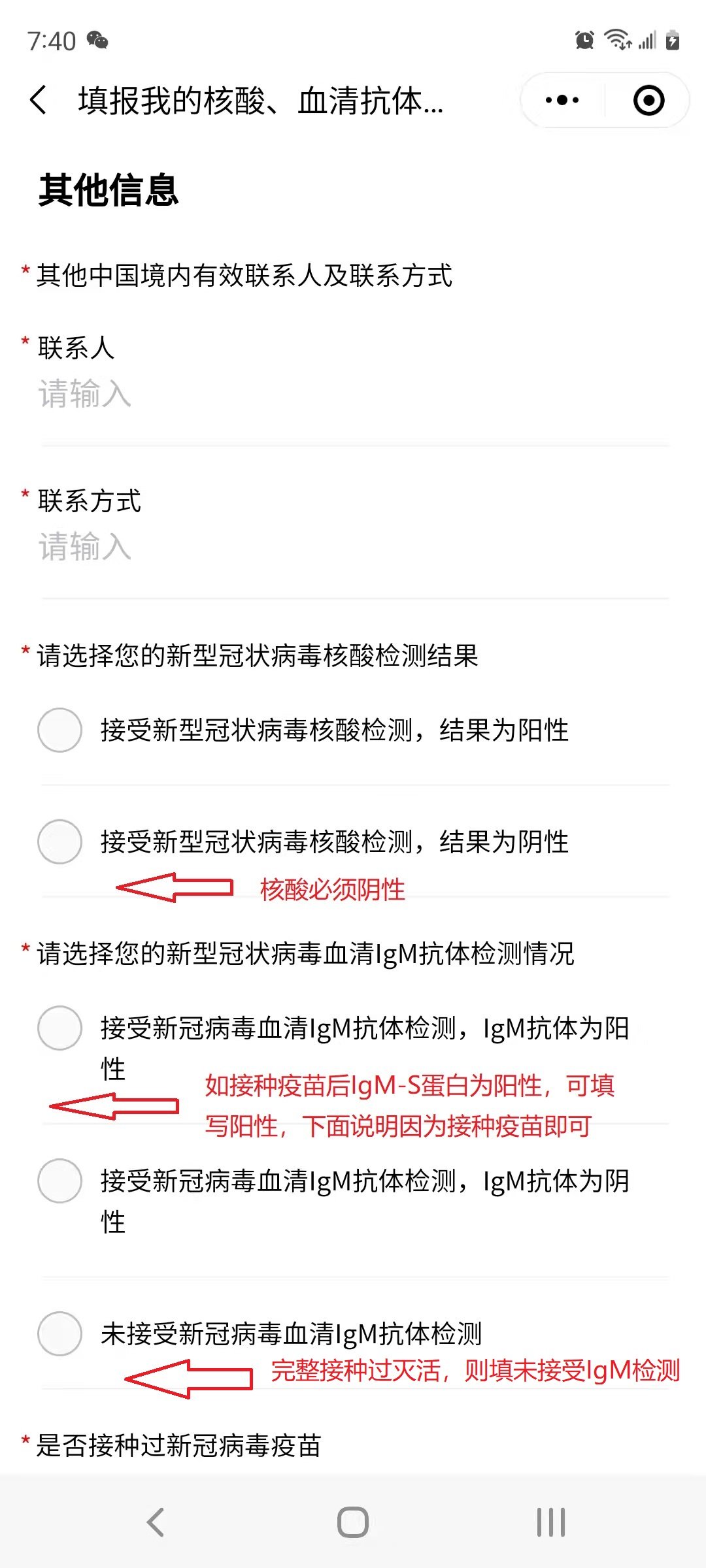Tap the system home button
The height and width of the screenshot is (1568, 706).
click(353, 1522)
